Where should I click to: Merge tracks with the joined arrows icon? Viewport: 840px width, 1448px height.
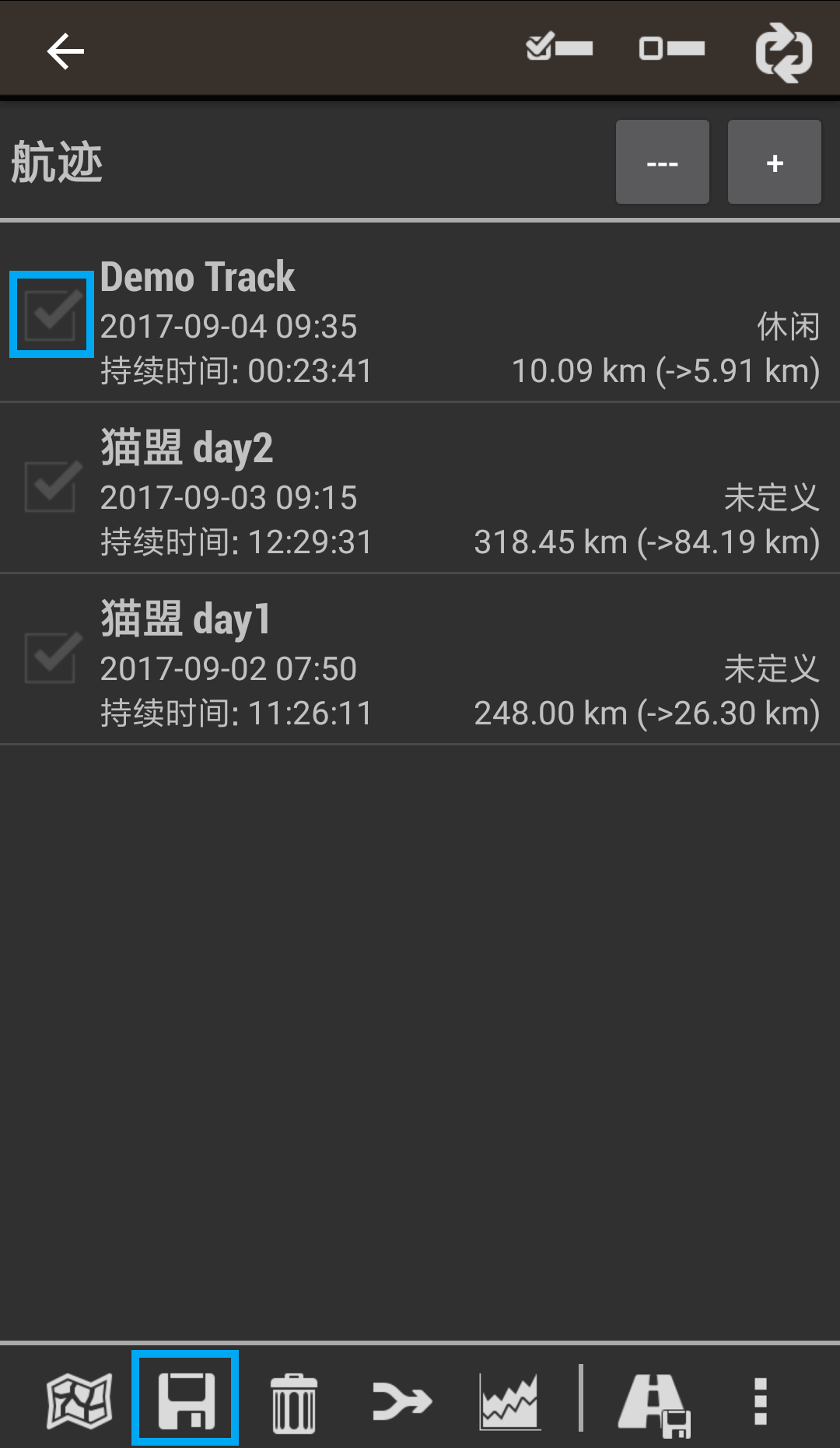click(401, 1401)
